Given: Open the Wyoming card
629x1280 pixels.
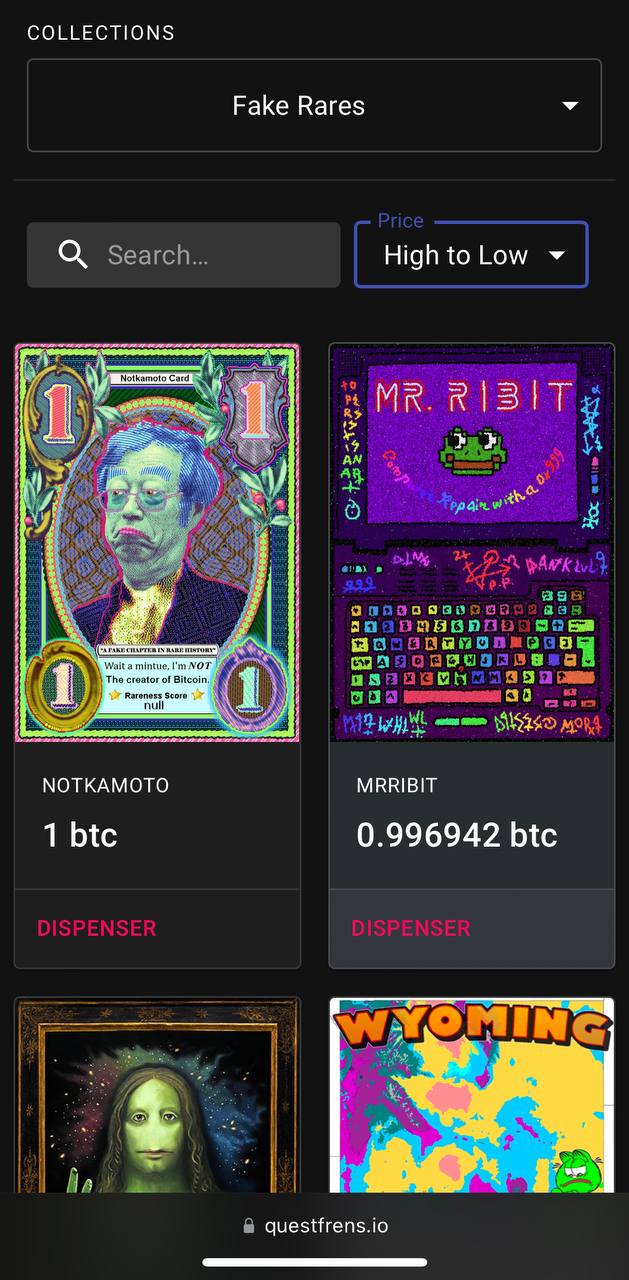Looking at the screenshot, I should [x=472, y=1095].
